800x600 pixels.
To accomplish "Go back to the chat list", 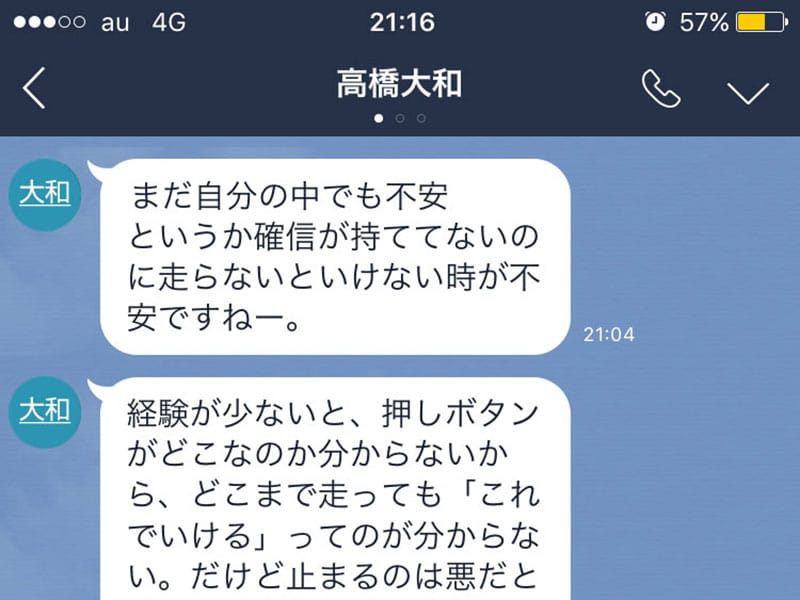I will pyautogui.click(x=35, y=89).
